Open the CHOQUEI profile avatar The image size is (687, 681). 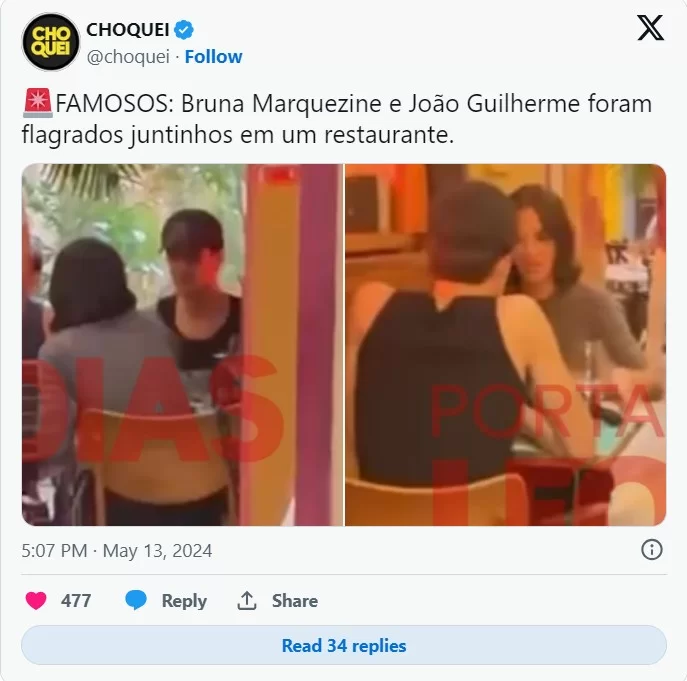pos(50,42)
